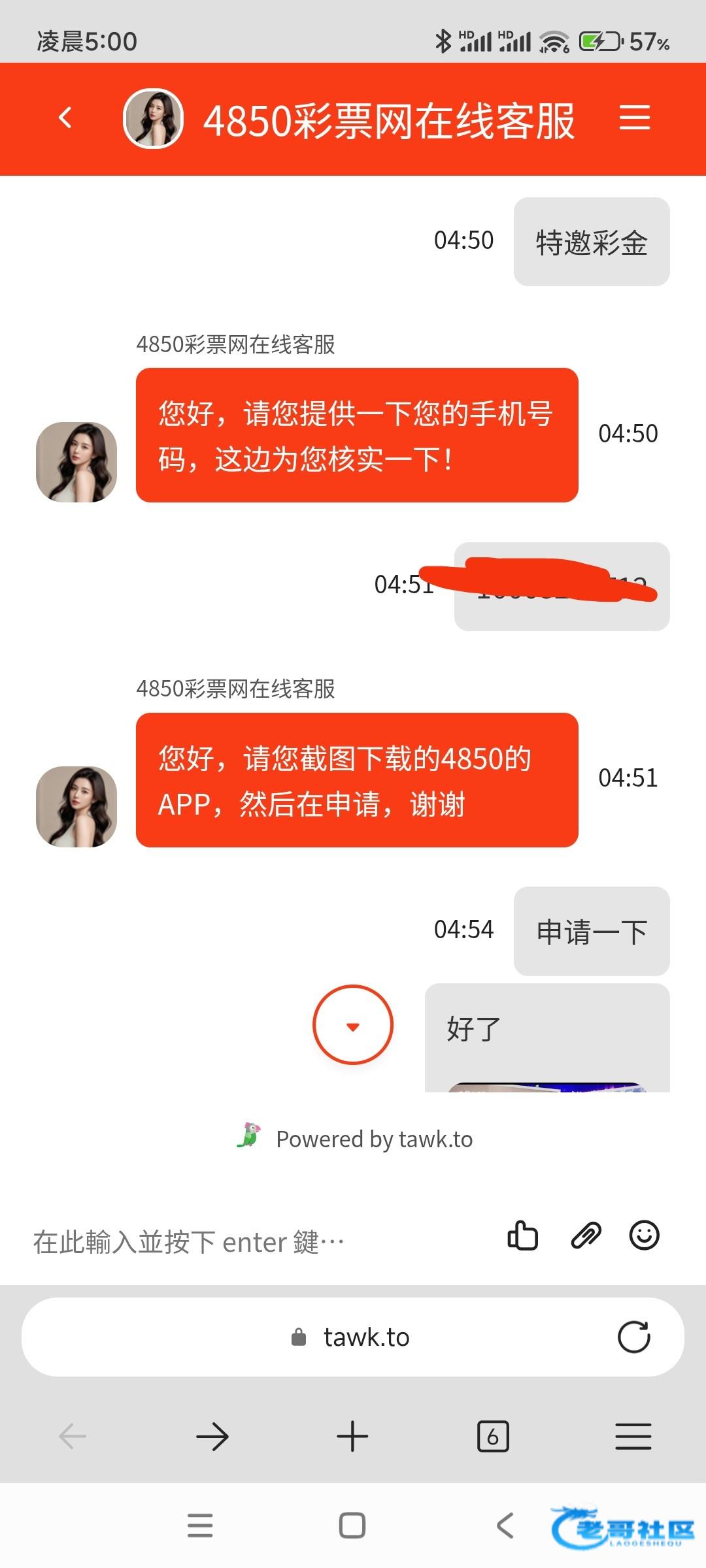Rate chat with thumbs-up icon
Screen dimensions: 706x1568
pos(522,1235)
